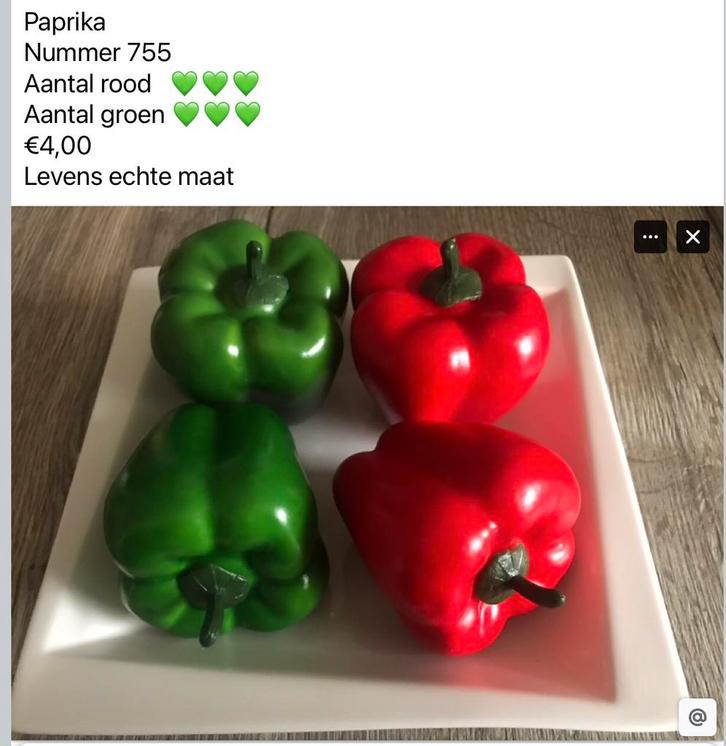Screen dimensions: 726x746
Task: Tap the @ mention icon on the photo
Action: tap(697, 717)
